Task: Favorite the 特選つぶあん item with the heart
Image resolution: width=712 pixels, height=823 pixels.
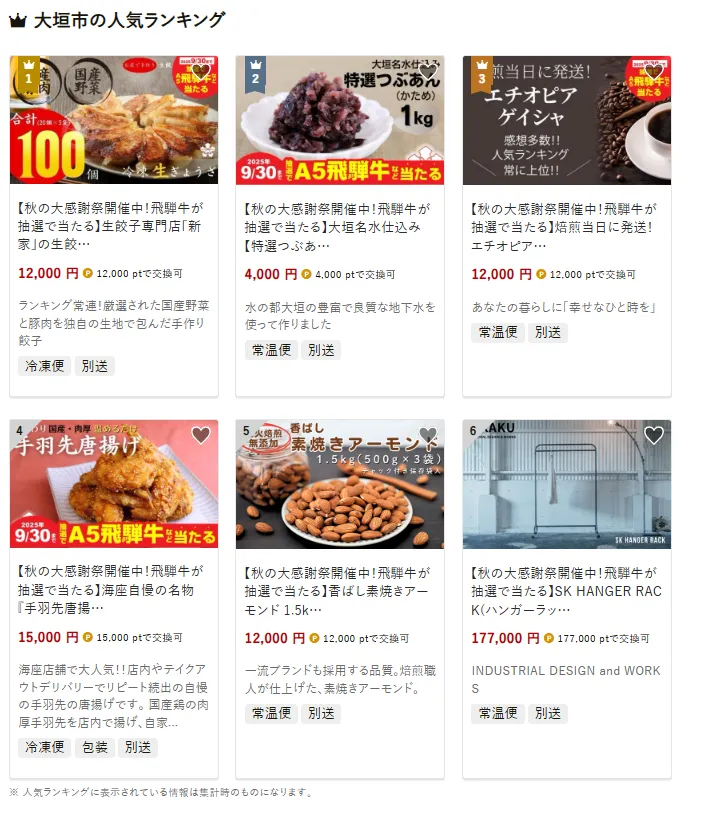Action: click(x=427, y=72)
